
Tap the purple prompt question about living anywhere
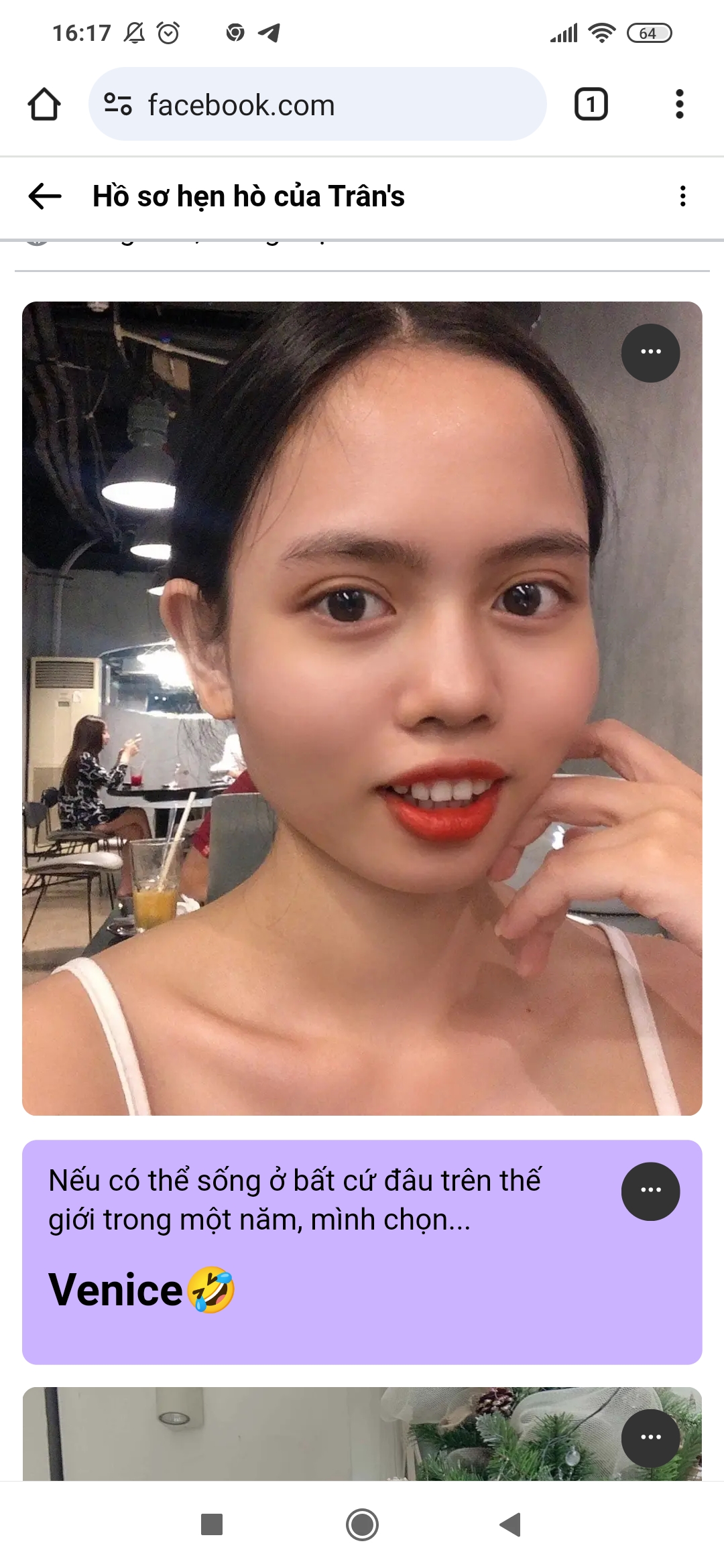click(295, 1199)
